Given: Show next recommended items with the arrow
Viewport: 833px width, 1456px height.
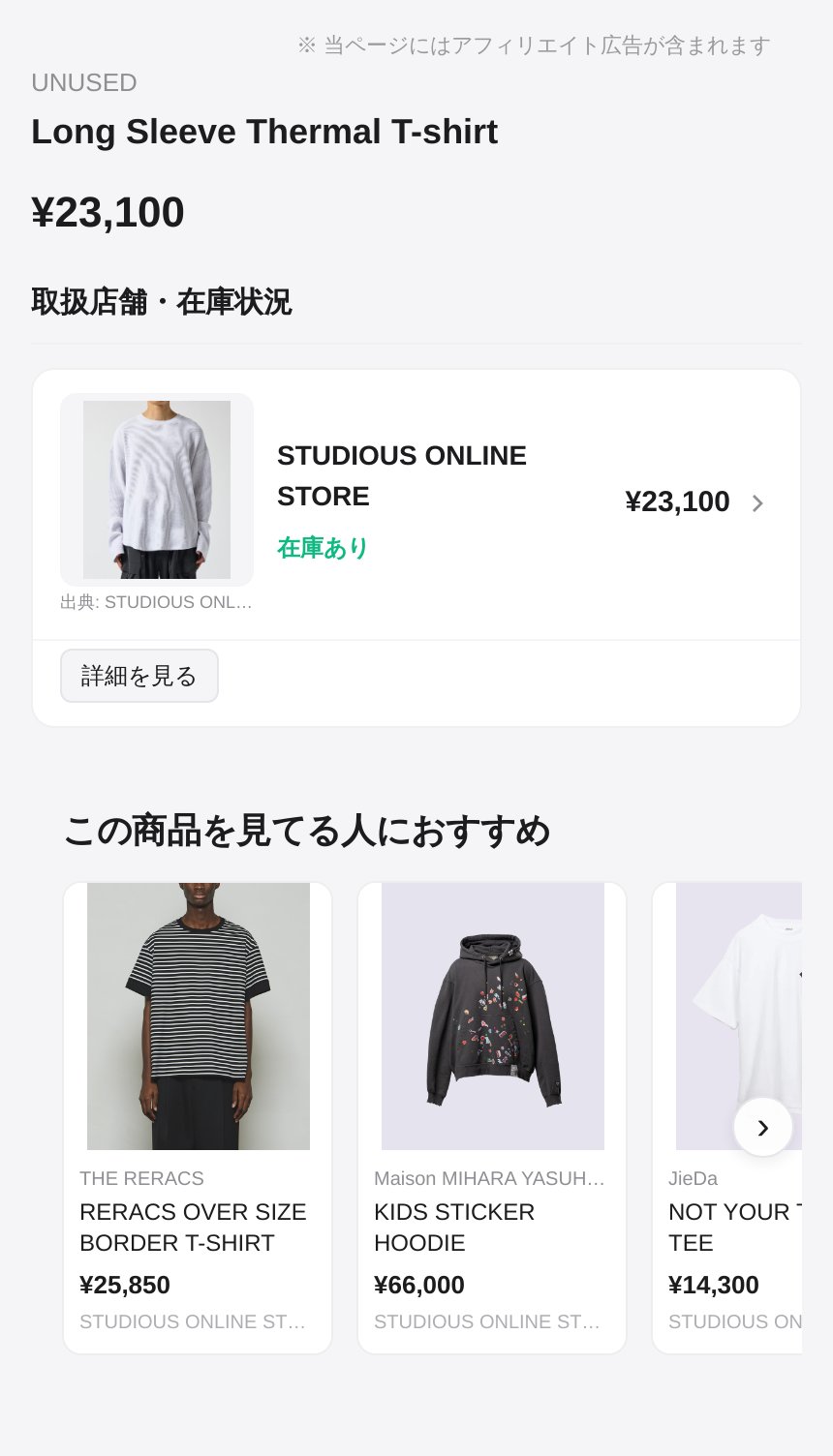Looking at the screenshot, I should (763, 1127).
